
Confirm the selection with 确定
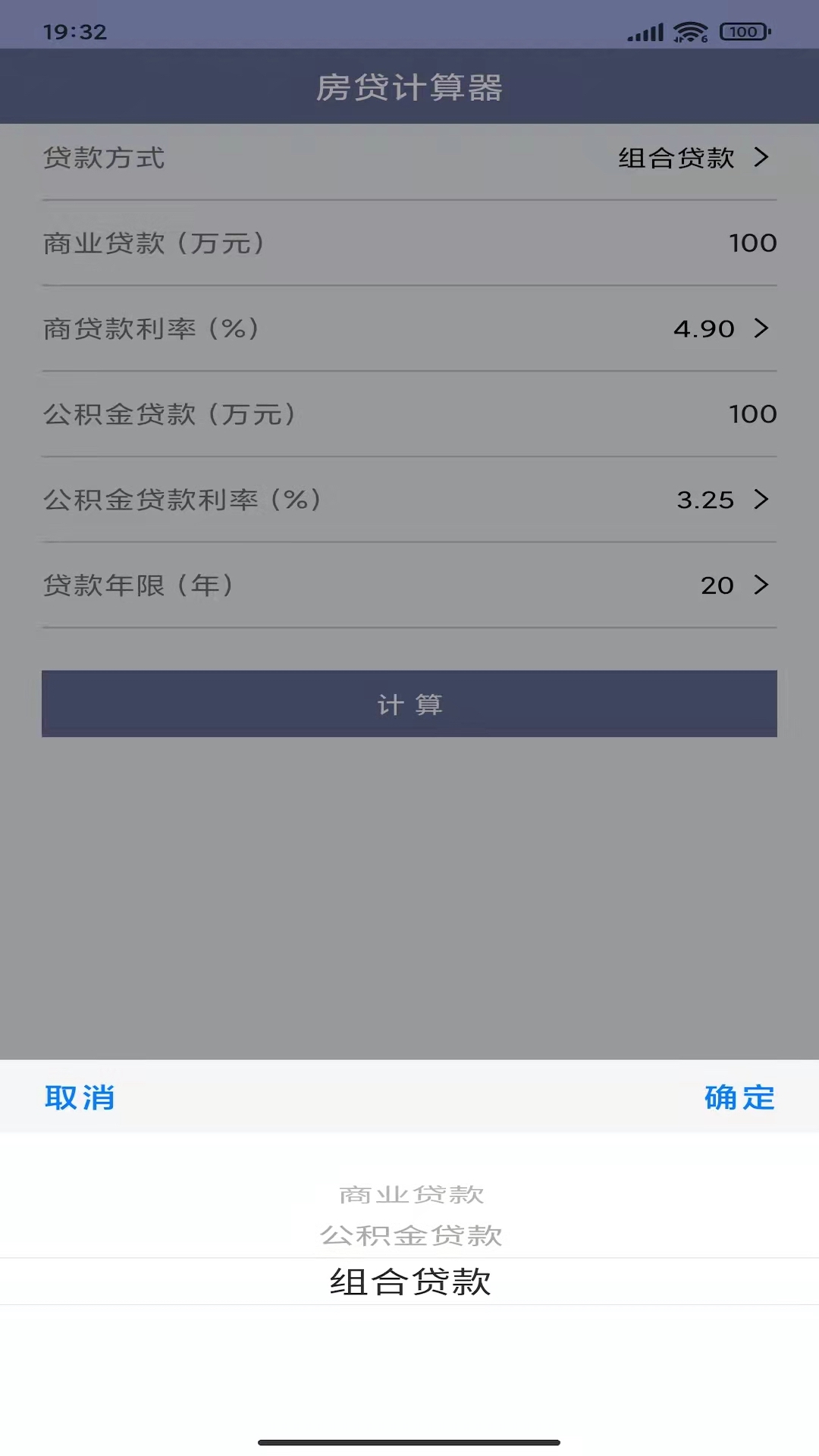point(739,1097)
